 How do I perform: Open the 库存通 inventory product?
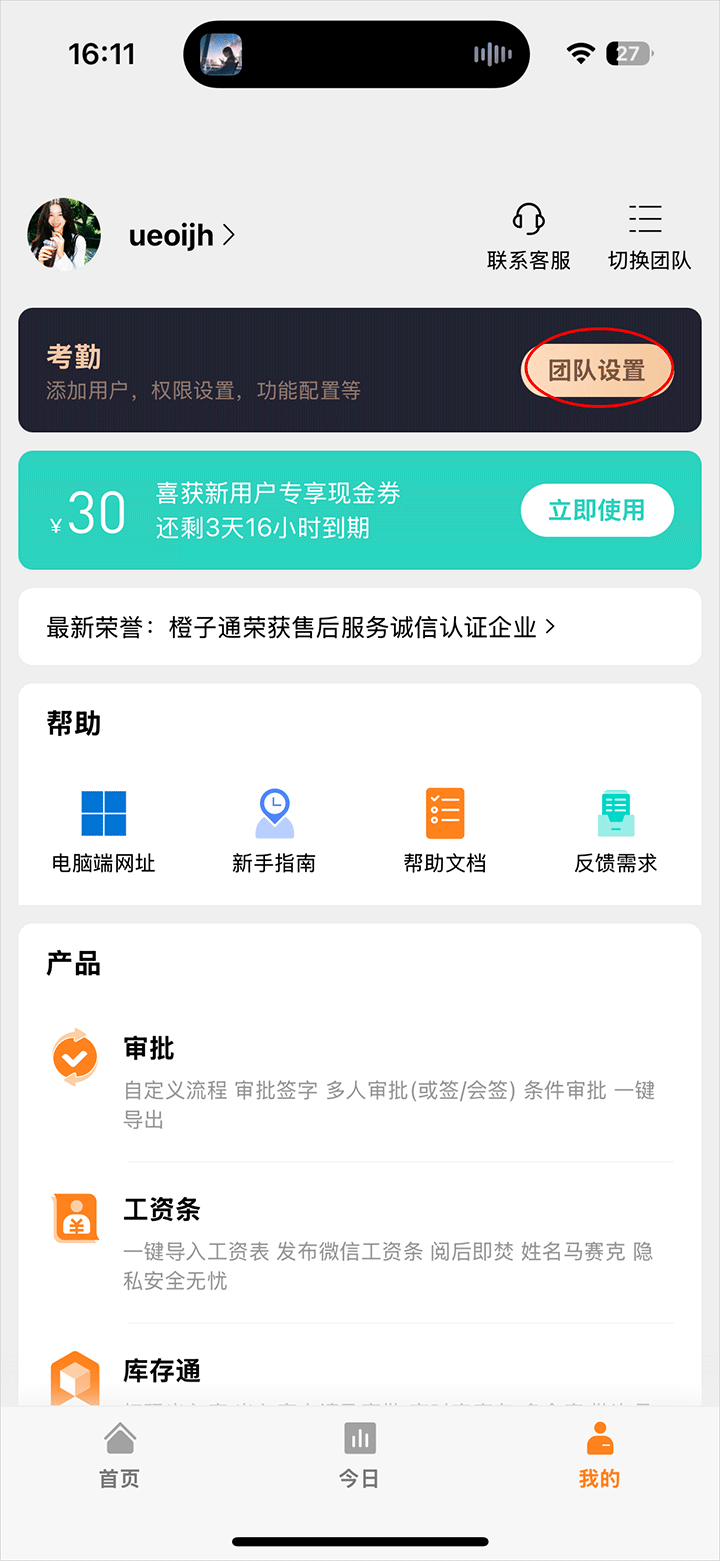pos(360,1375)
